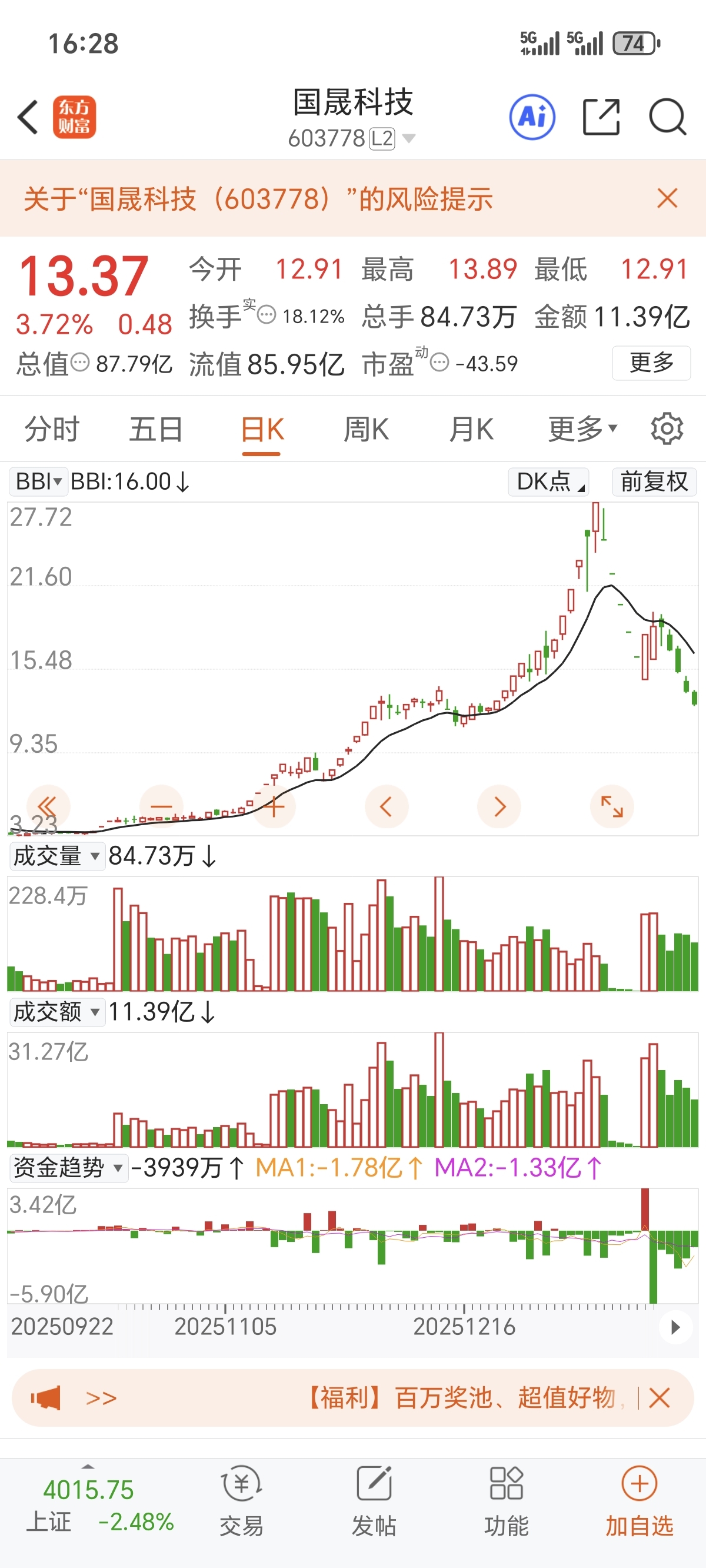The height and width of the screenshot is (1568, 706).
Task: Select the 月K chart tab
Action: tap(471, 429)
